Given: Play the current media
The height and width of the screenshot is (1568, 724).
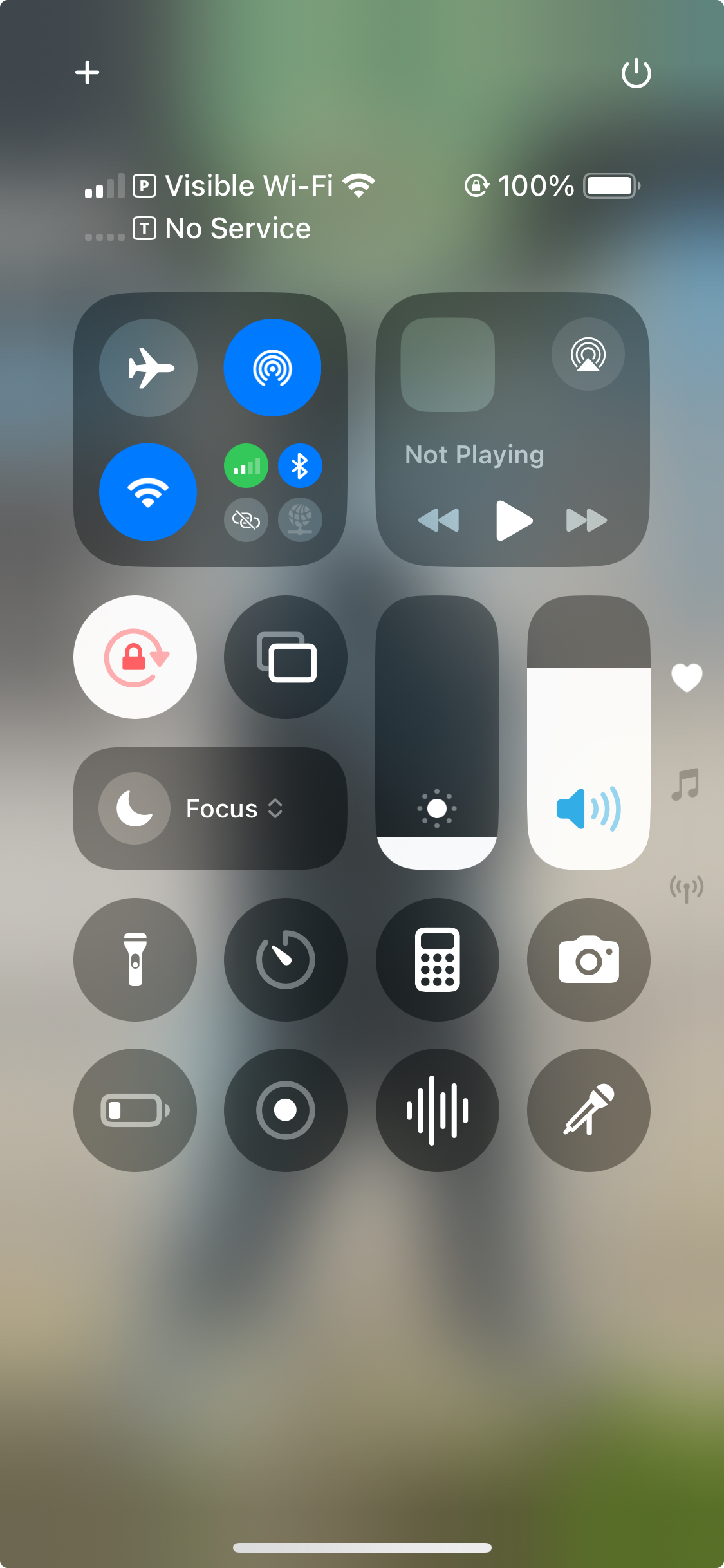Looking at the screenshot, I should (x=514, y=521).
